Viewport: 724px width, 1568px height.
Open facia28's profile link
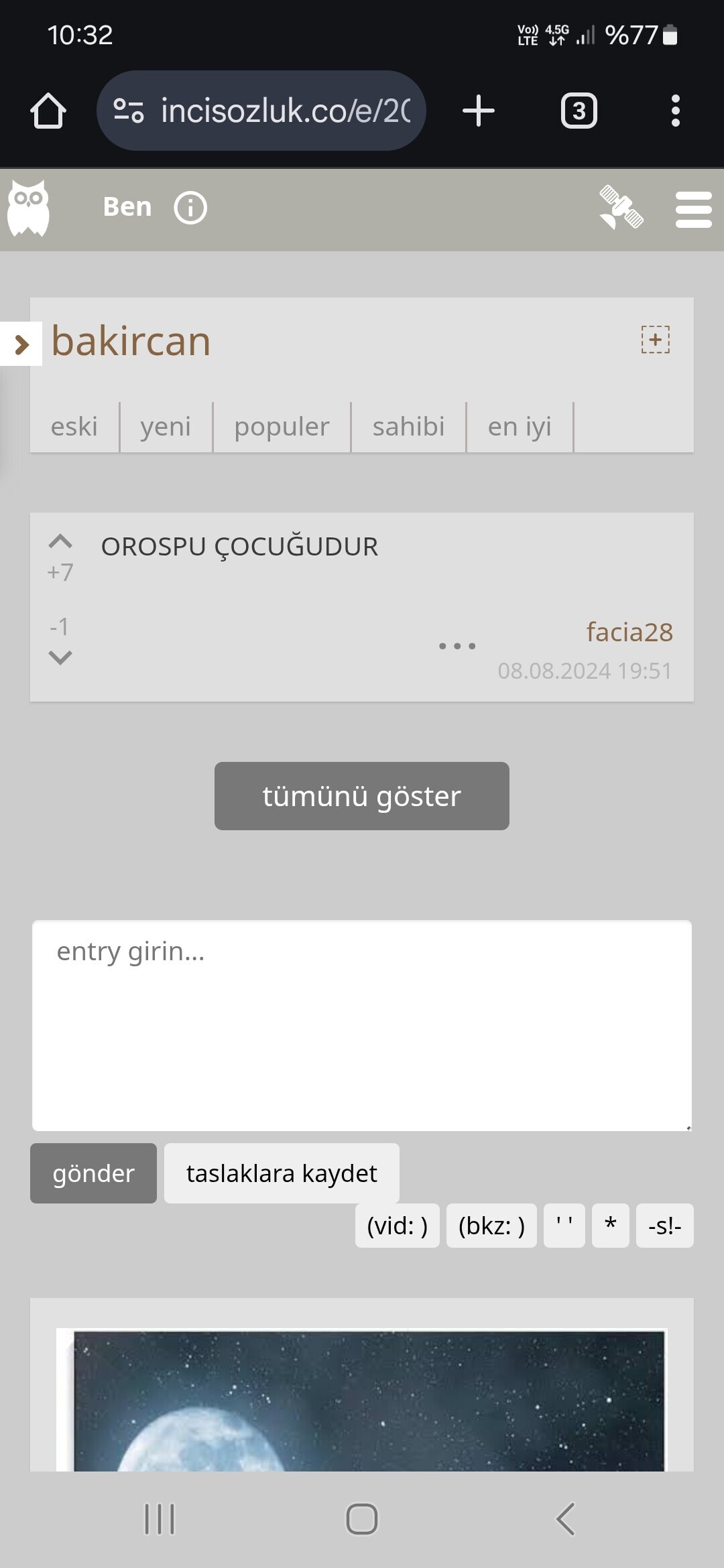pos(629,632)
